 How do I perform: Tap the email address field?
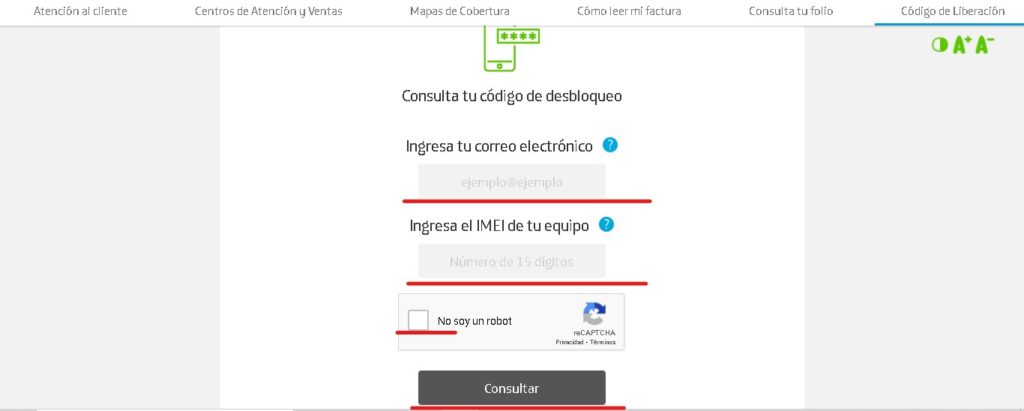tap(512, 182)
